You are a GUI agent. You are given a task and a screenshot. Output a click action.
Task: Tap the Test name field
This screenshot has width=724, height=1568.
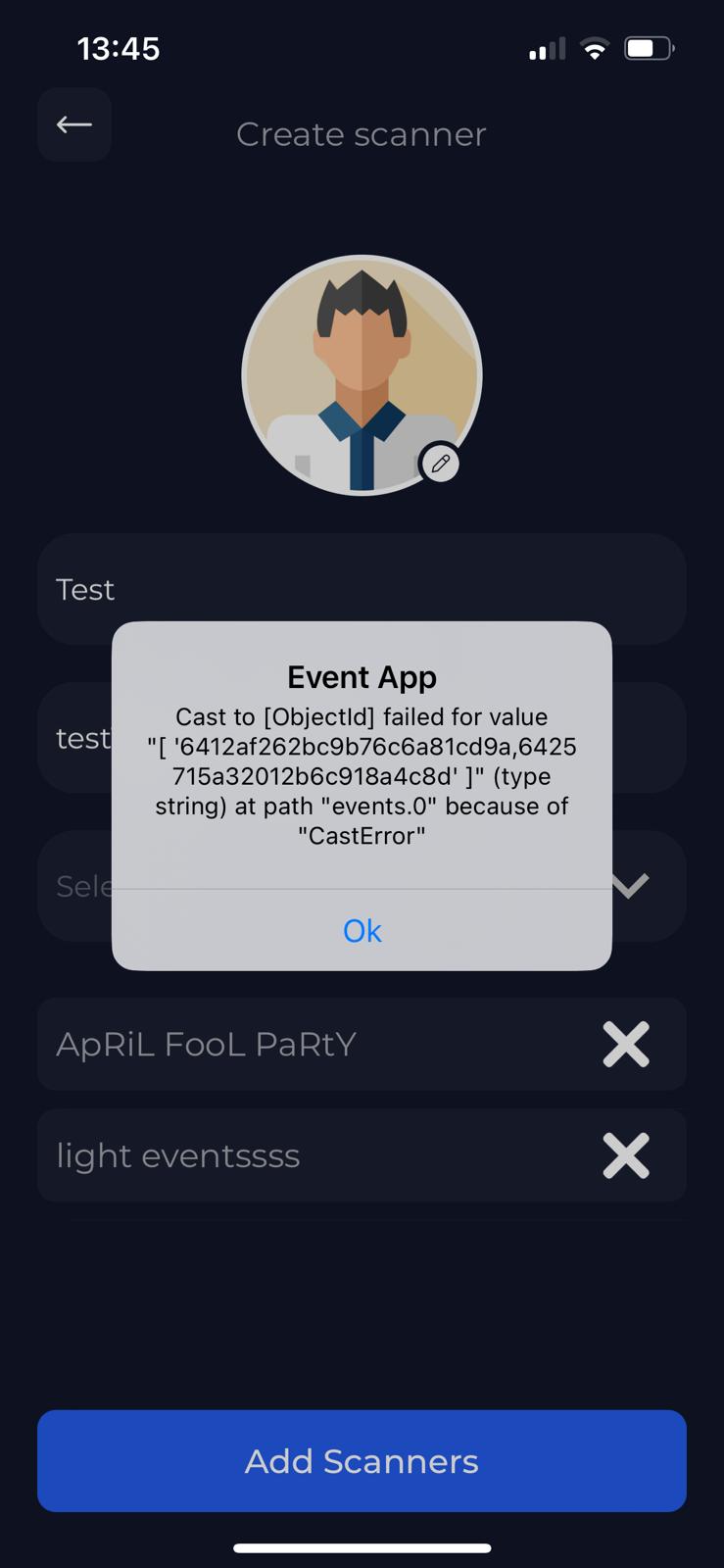pyautogui.click(x=362, y=589)
